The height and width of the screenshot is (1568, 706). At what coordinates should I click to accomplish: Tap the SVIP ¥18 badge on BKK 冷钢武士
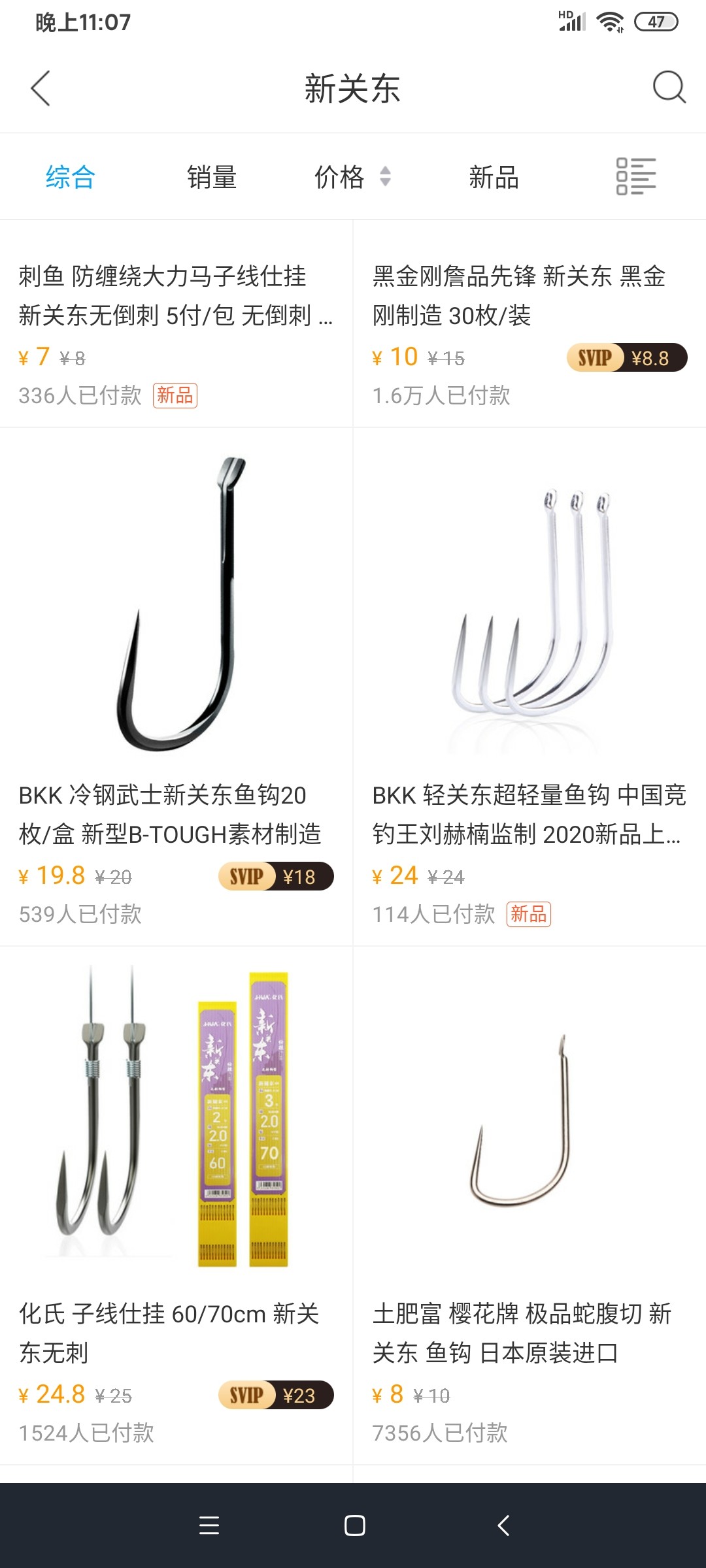pos(275,877)
